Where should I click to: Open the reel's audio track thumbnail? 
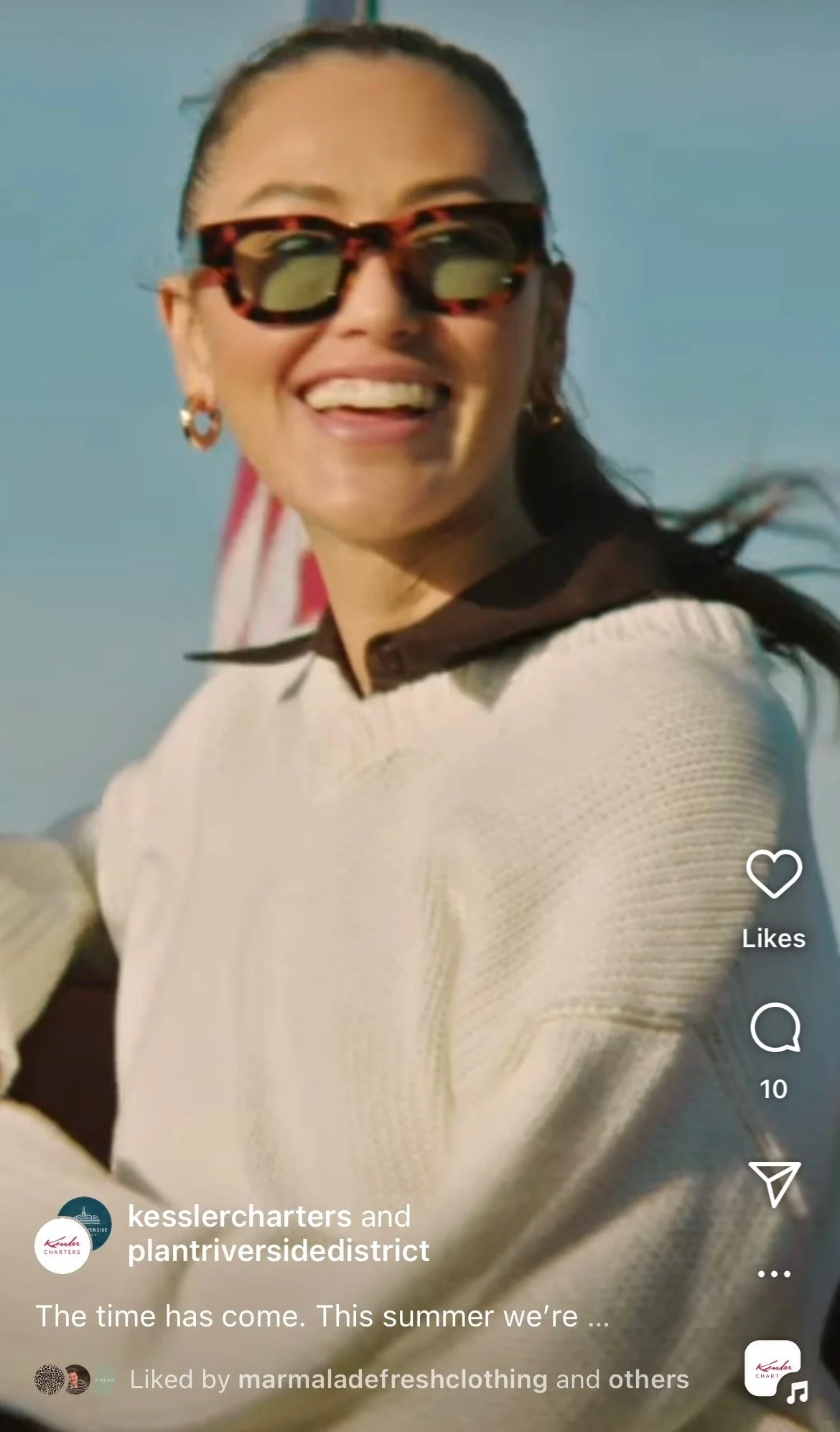click(774, 1370)
